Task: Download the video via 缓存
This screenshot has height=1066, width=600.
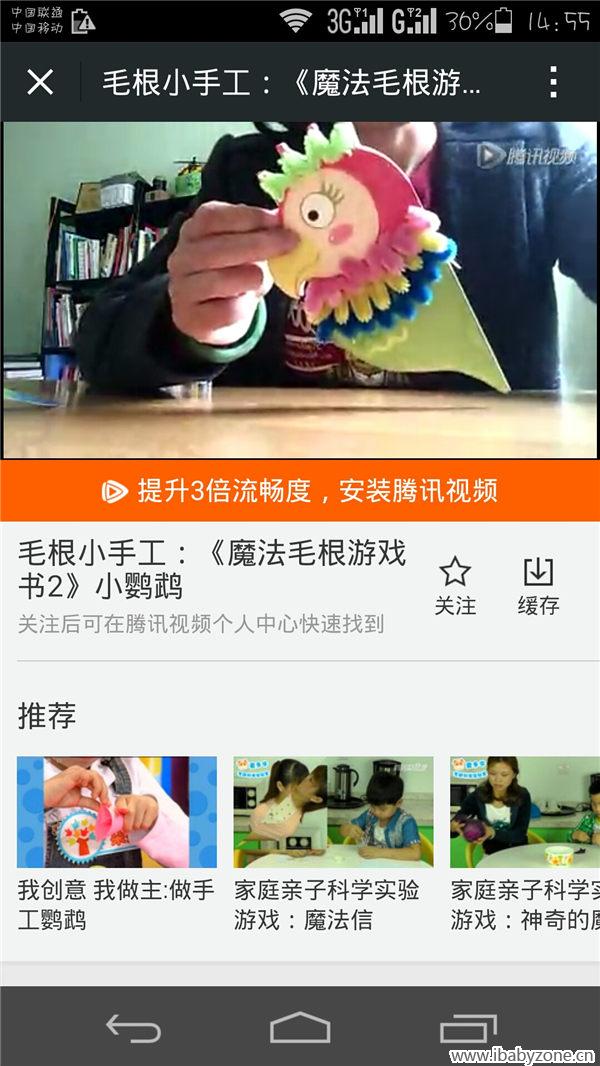Action: coord(538,585)
